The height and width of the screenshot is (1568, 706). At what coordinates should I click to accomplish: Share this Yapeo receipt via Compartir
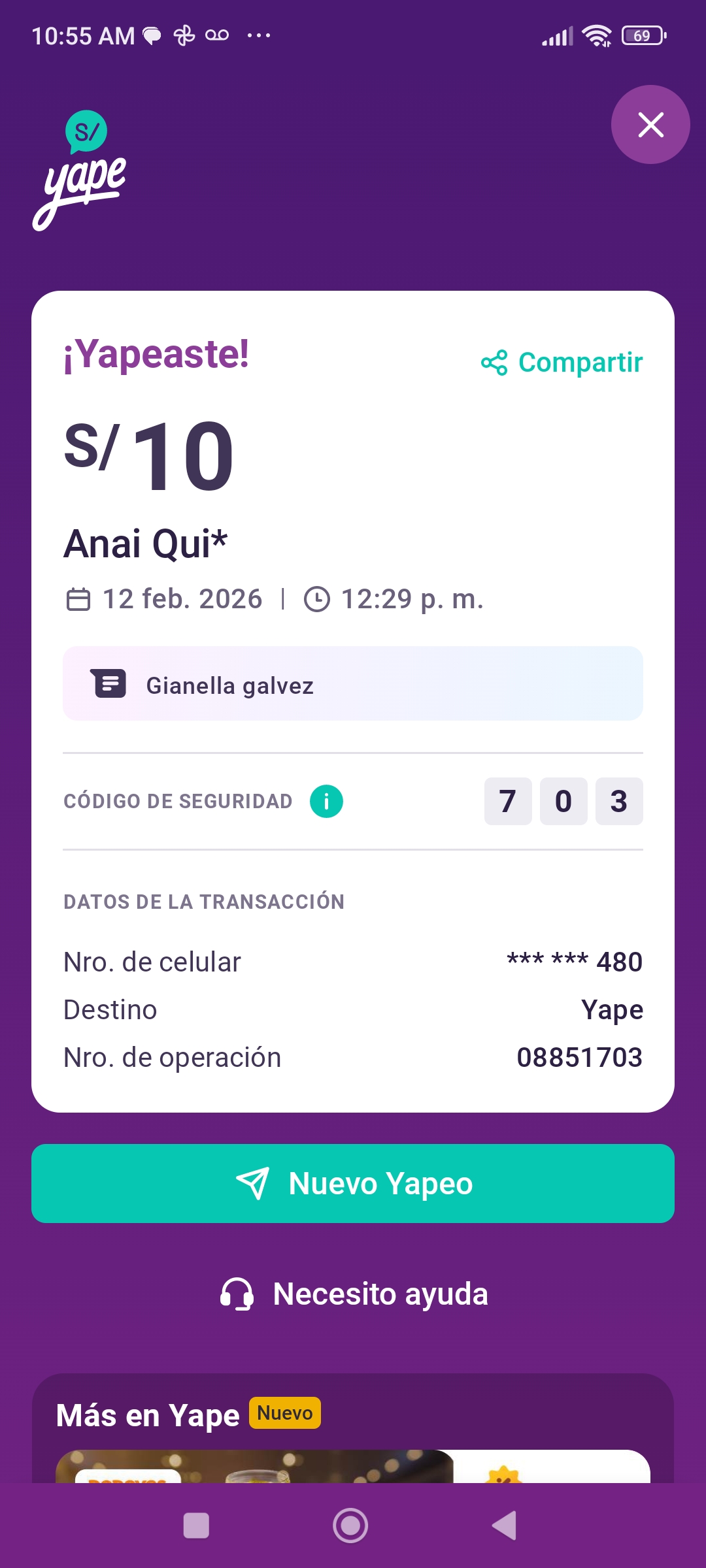click(562, 363)
